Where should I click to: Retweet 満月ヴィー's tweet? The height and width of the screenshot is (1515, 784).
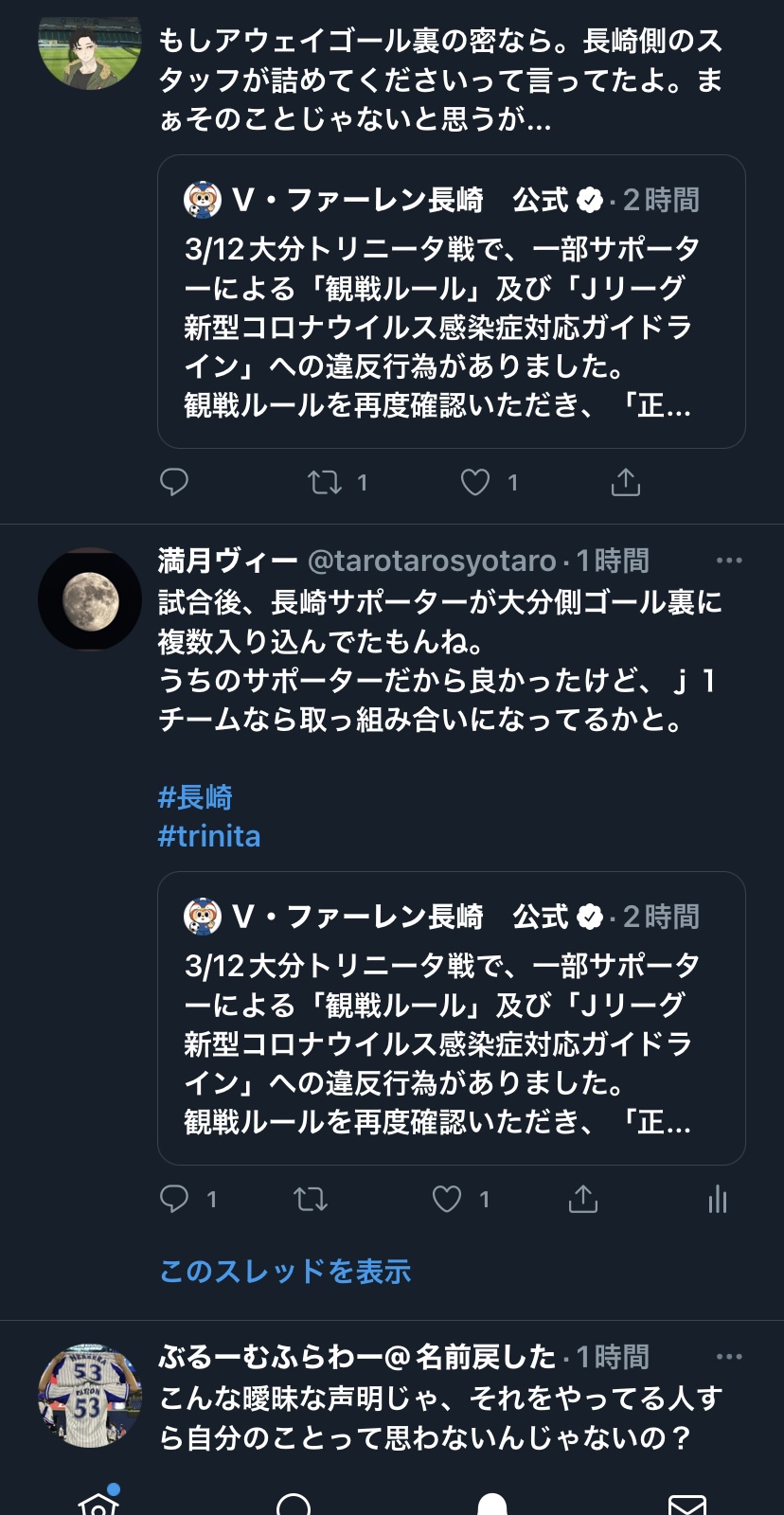coord(311,1199)
